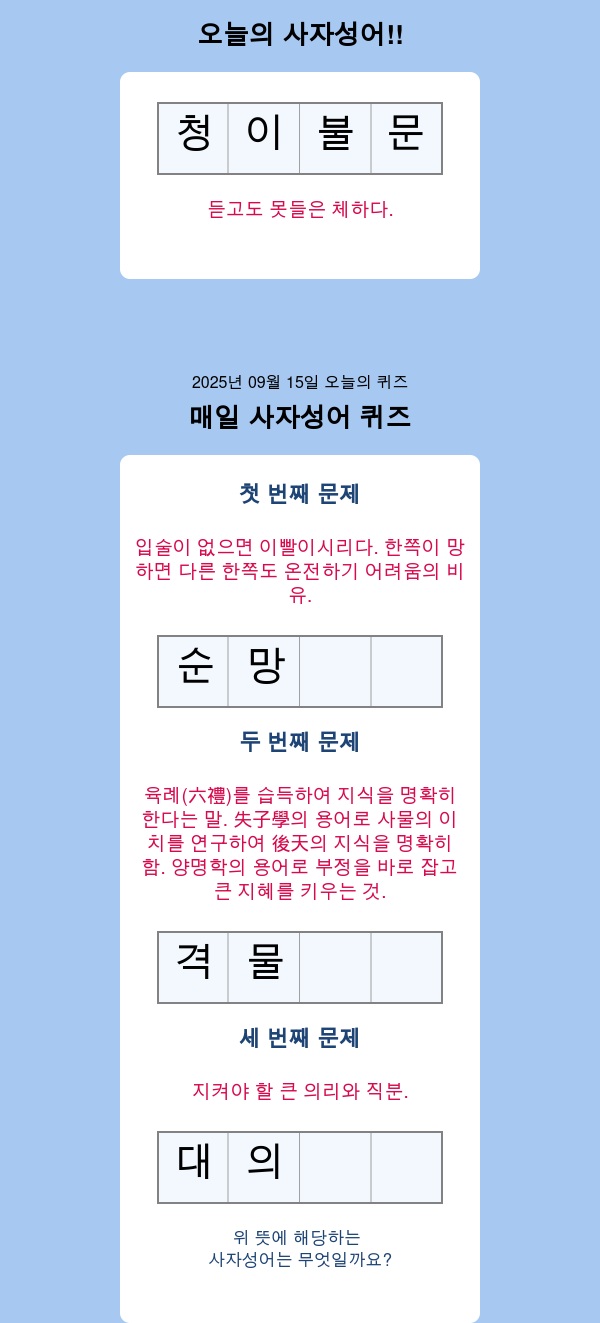Focus the third character box after 대의

335,1167
